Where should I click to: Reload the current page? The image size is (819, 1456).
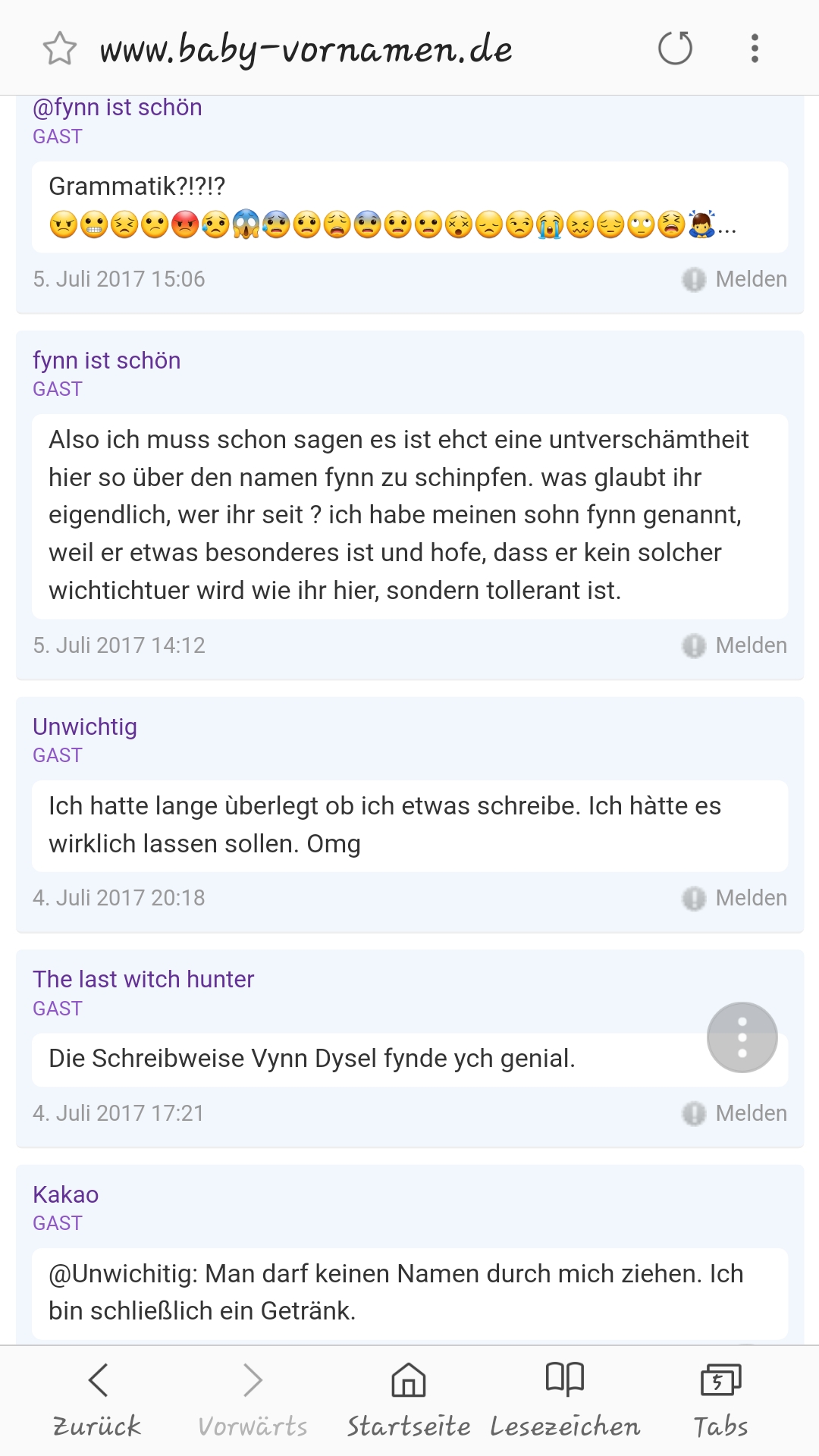[675, 49]
